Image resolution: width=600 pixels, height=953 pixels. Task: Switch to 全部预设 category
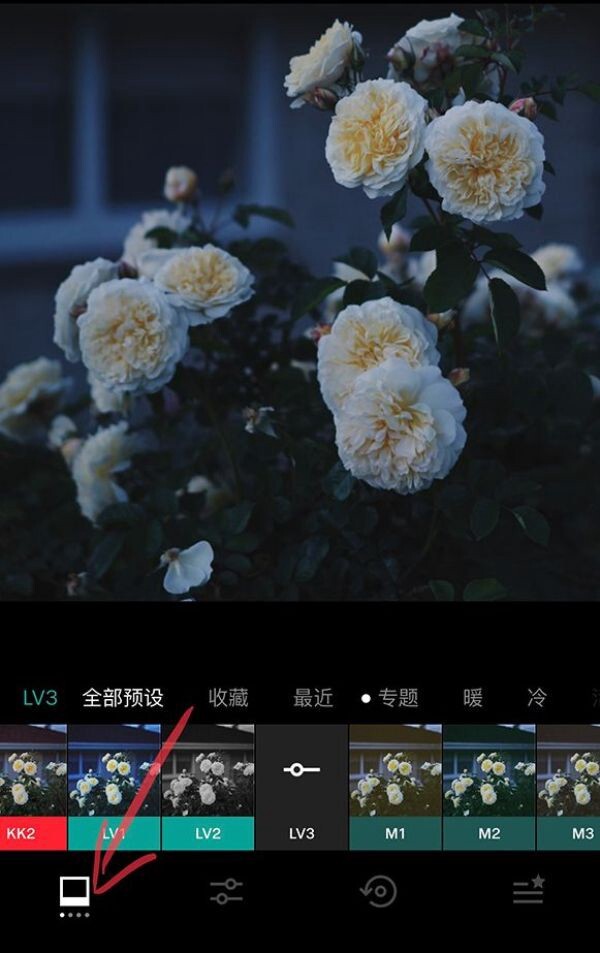pyautogui.click(x=123, y=698)
